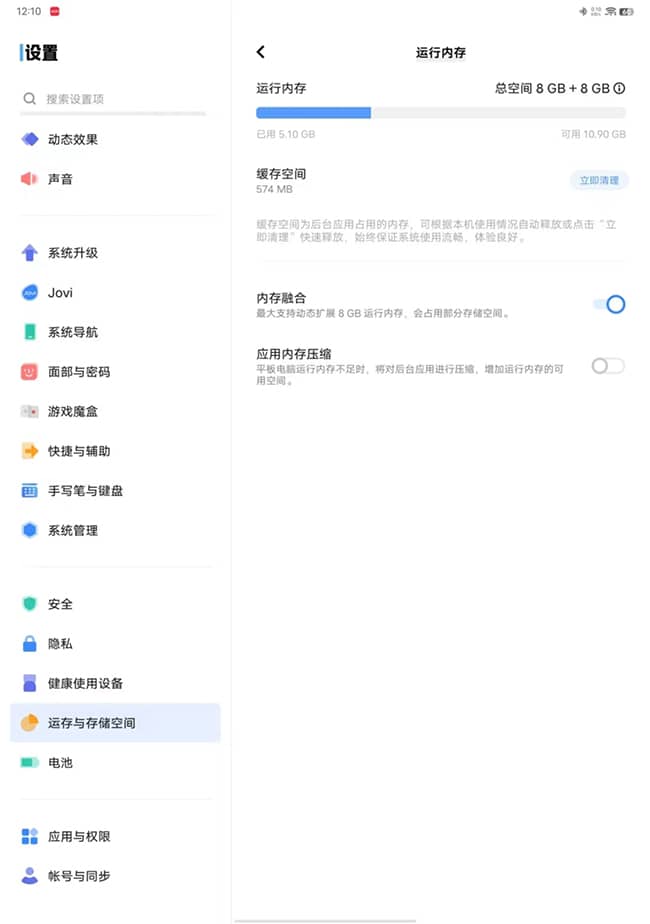650x924 pixels.
Task: Open 电池 settings
Action: tap(60, 762)
